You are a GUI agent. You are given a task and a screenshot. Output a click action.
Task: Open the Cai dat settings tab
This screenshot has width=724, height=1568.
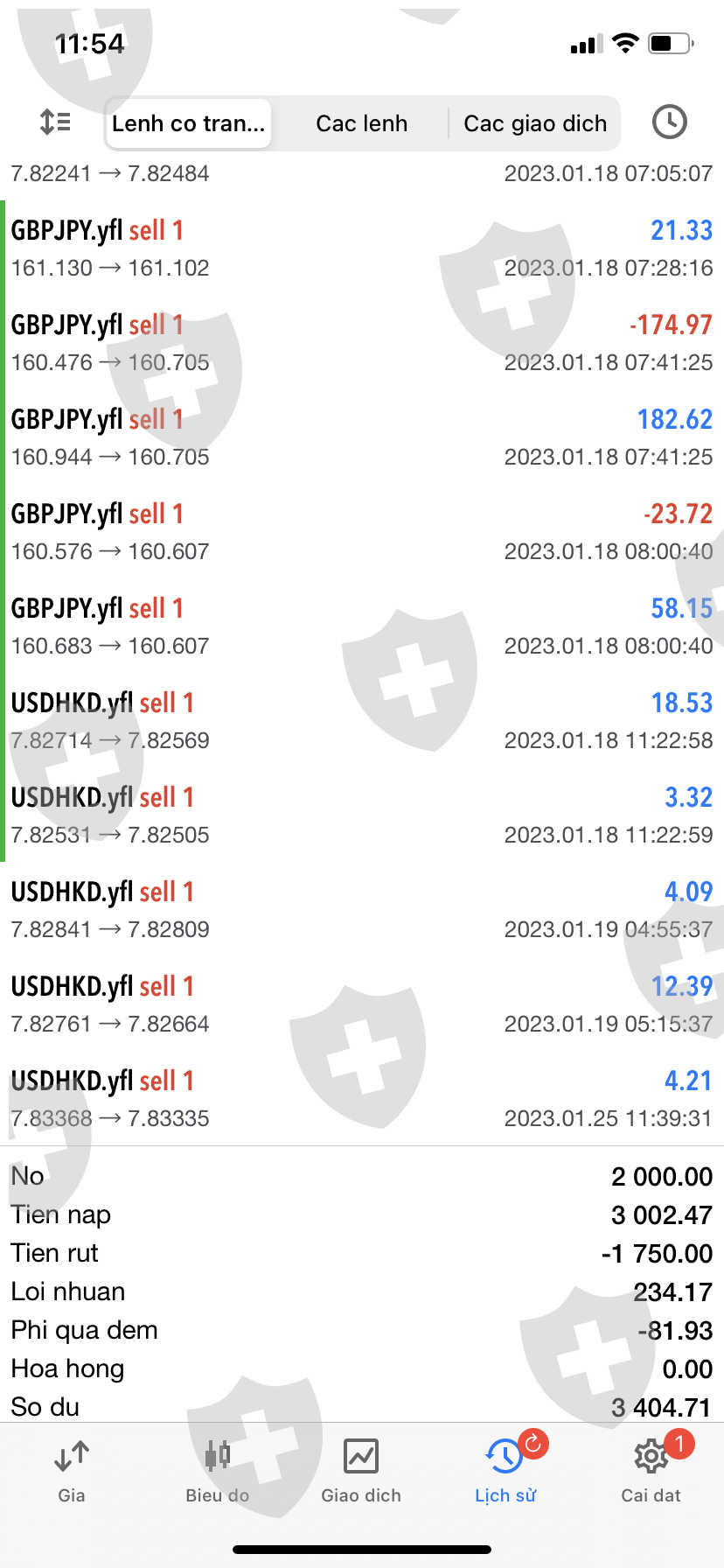tap(651, 1472)
